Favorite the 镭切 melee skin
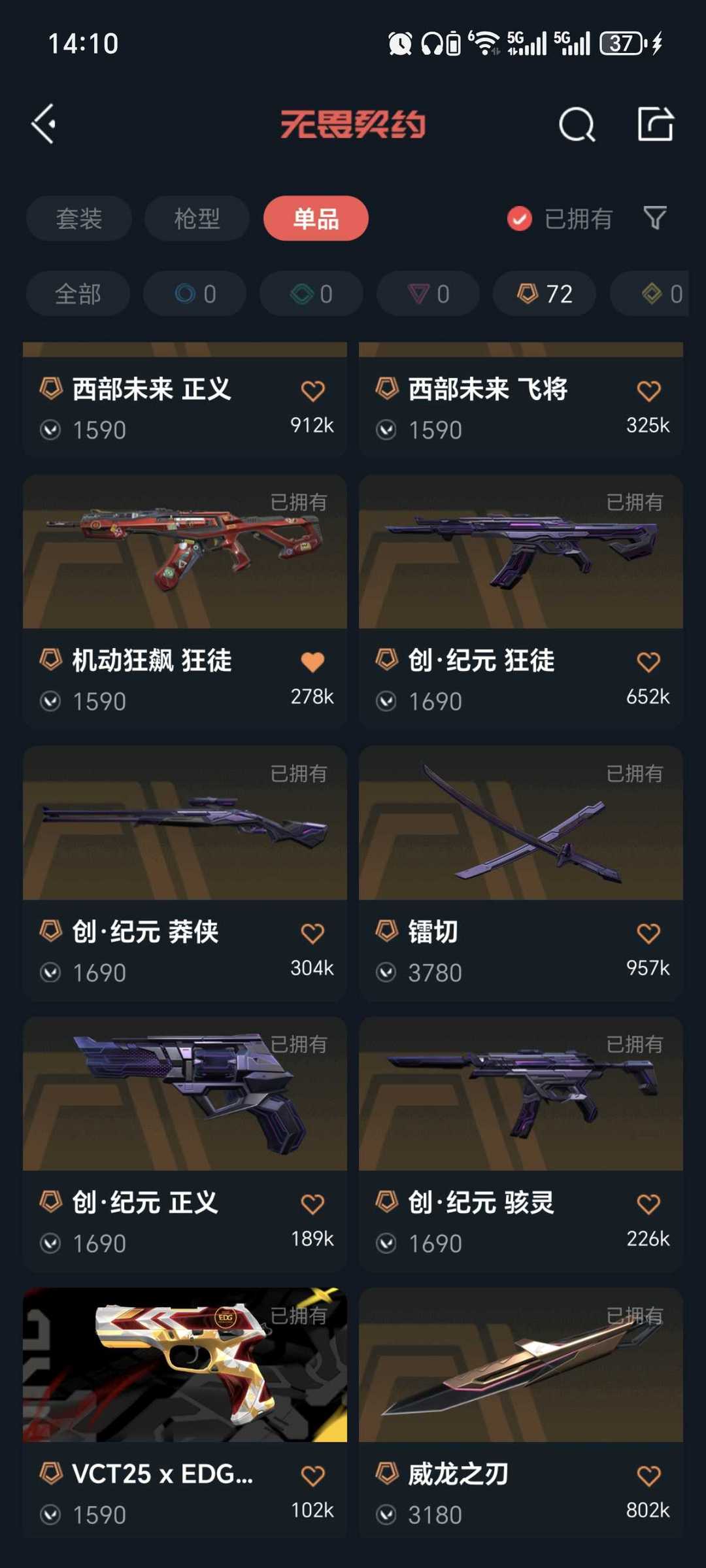706x1568 pixels. point(649,933)
